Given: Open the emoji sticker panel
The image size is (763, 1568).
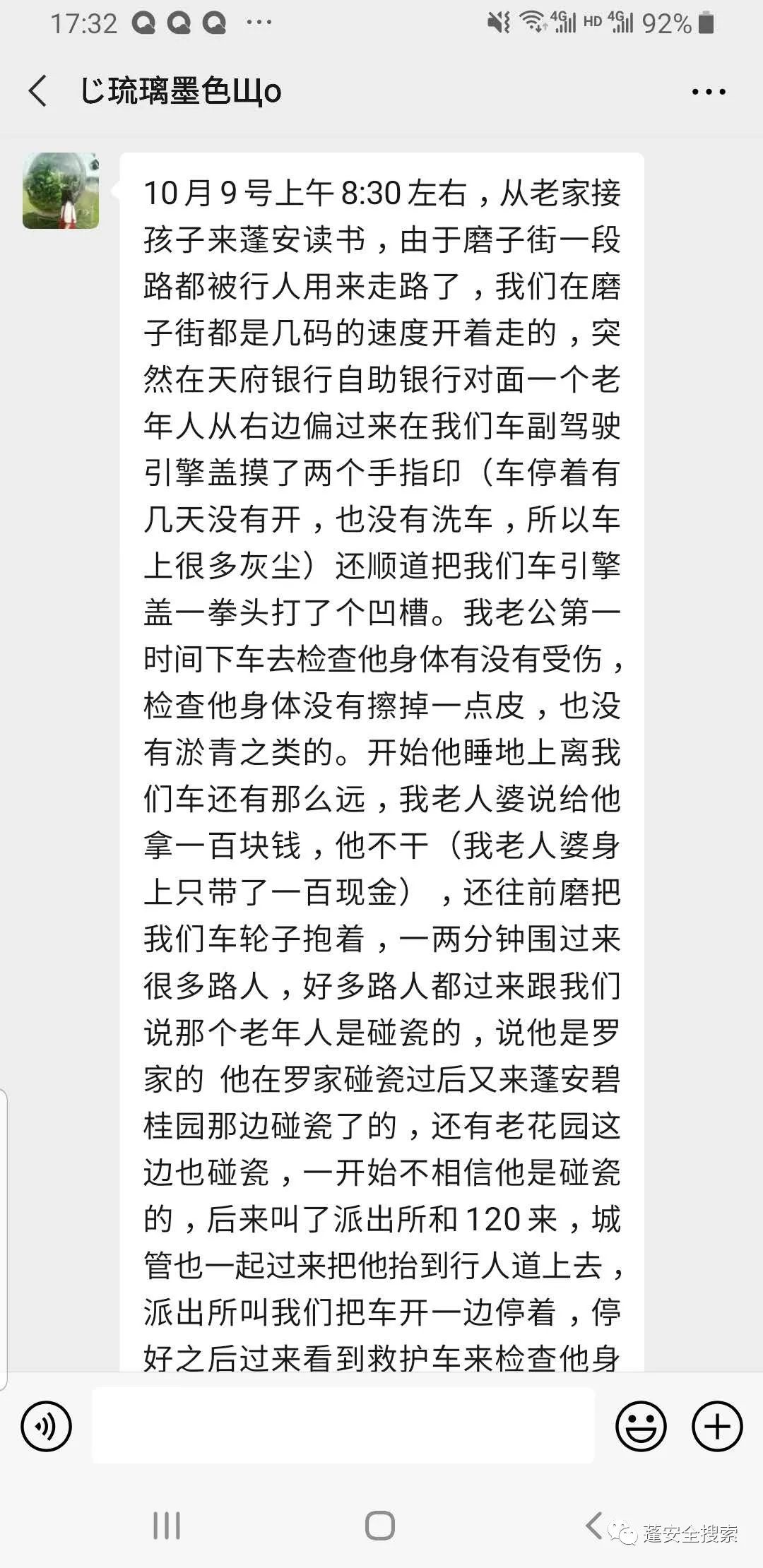Looking at the screenshot, I should tap(641, 1426).
